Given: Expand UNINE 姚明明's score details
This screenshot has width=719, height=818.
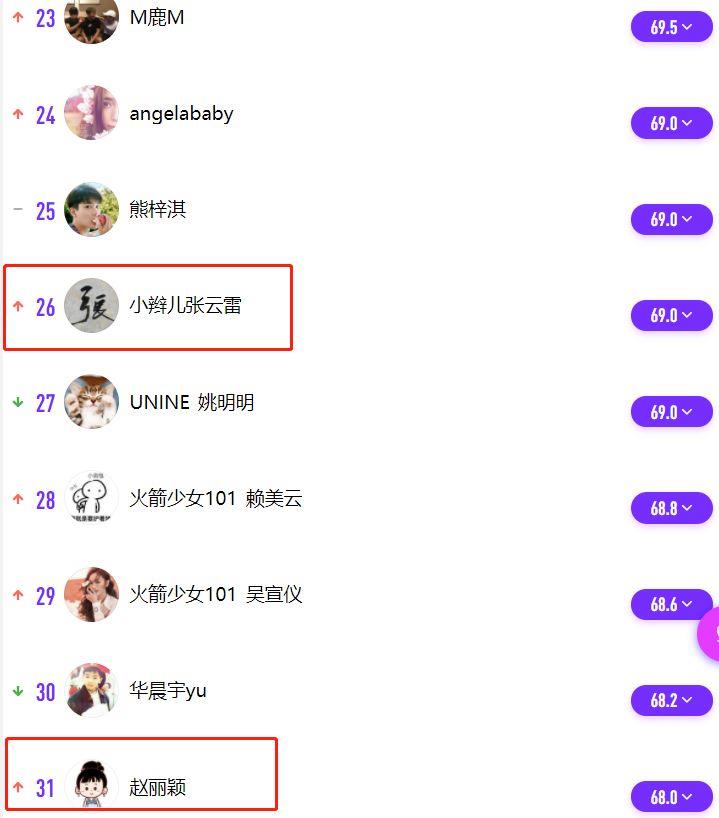Looking at the screenshot, I should (x=671, y=412).
